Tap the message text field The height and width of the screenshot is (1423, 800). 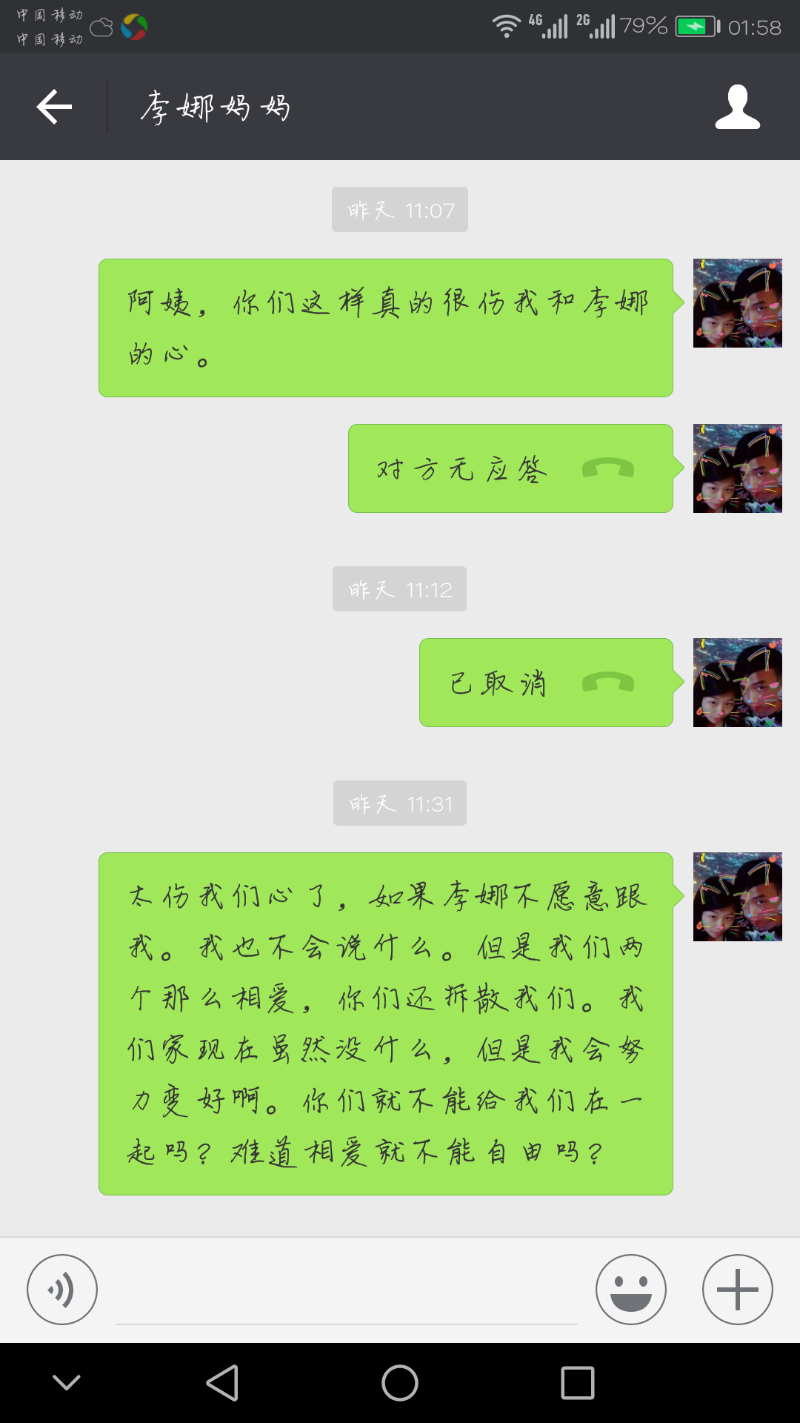tap(347, 1292)
